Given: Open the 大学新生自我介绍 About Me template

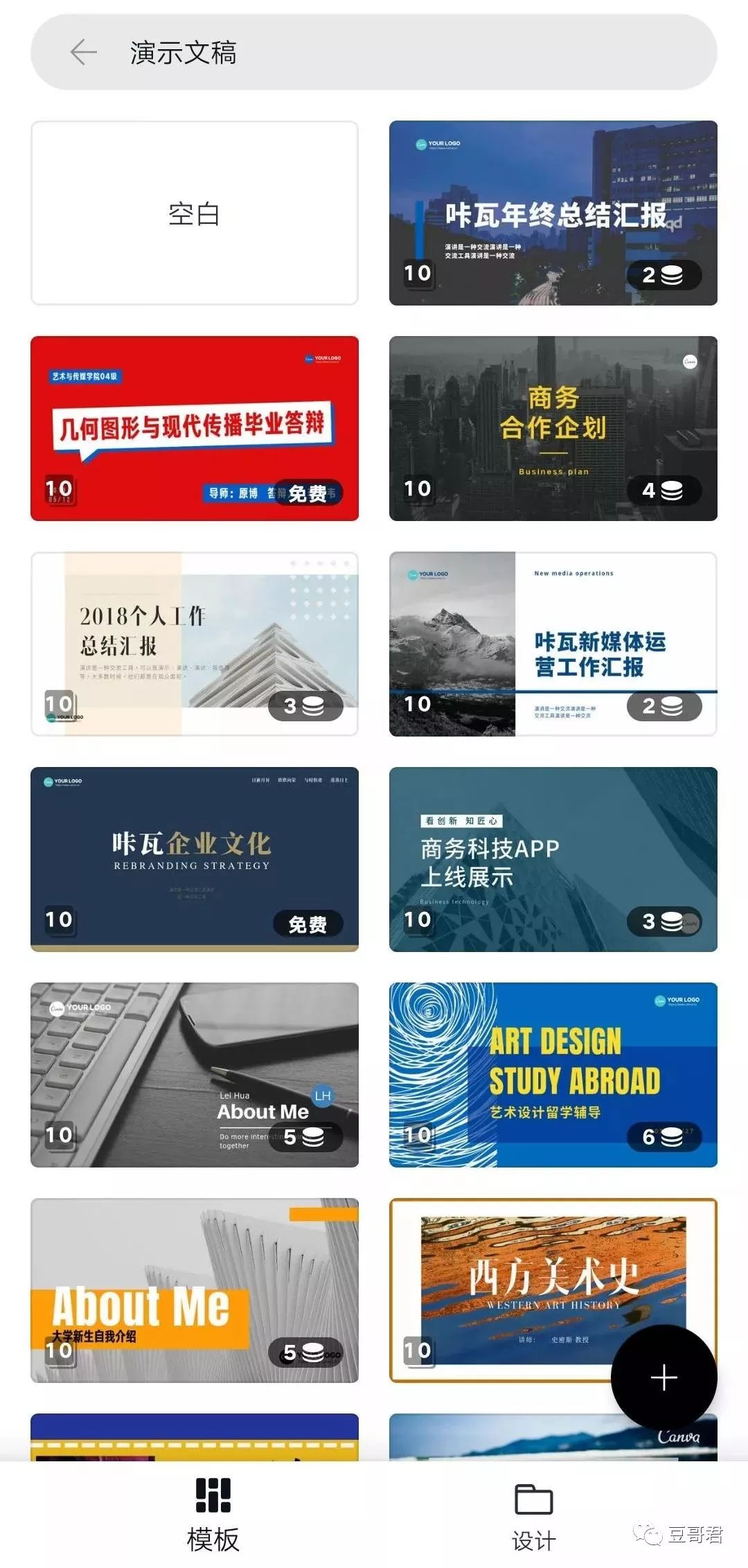Looking at the screenshot, I should [195, 1291].
